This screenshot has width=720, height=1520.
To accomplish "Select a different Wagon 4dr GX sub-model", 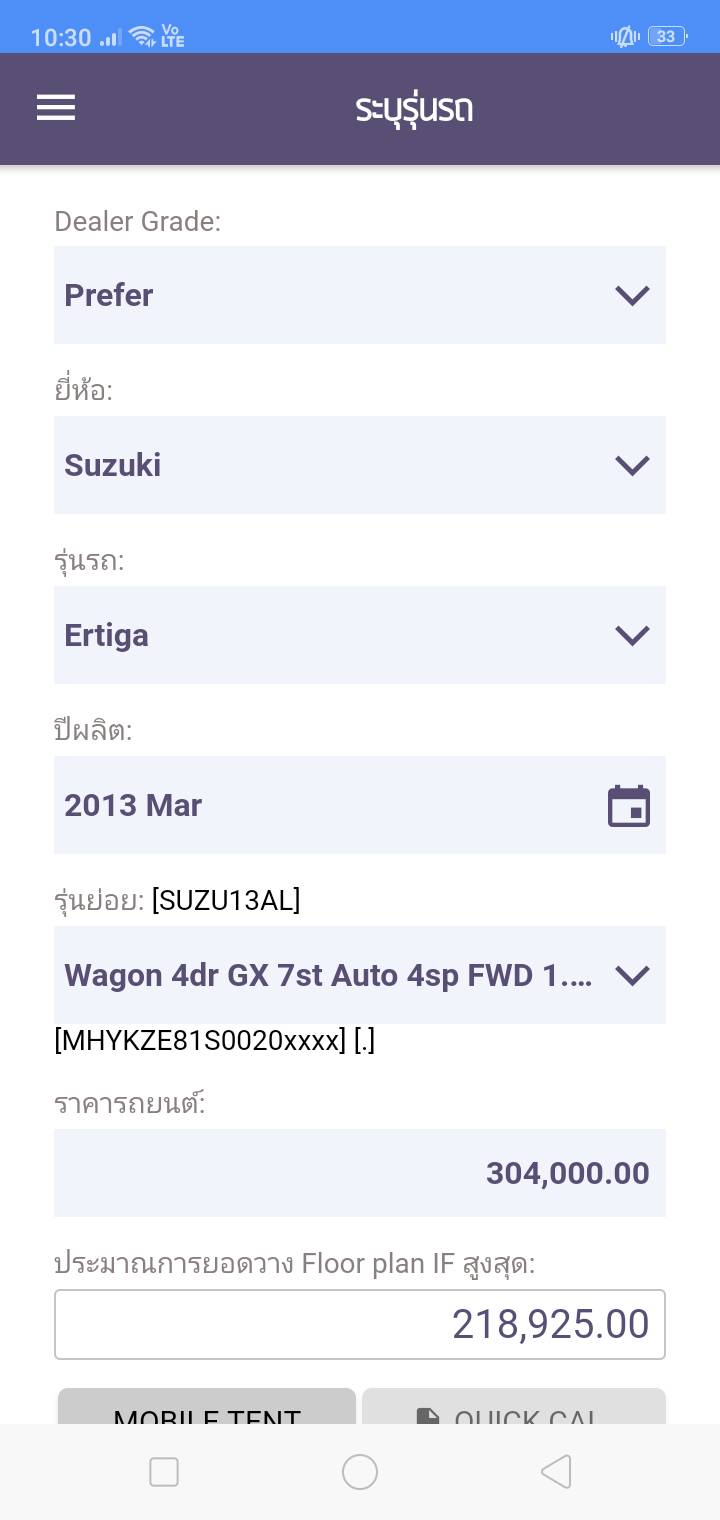I will pos(359,975).
